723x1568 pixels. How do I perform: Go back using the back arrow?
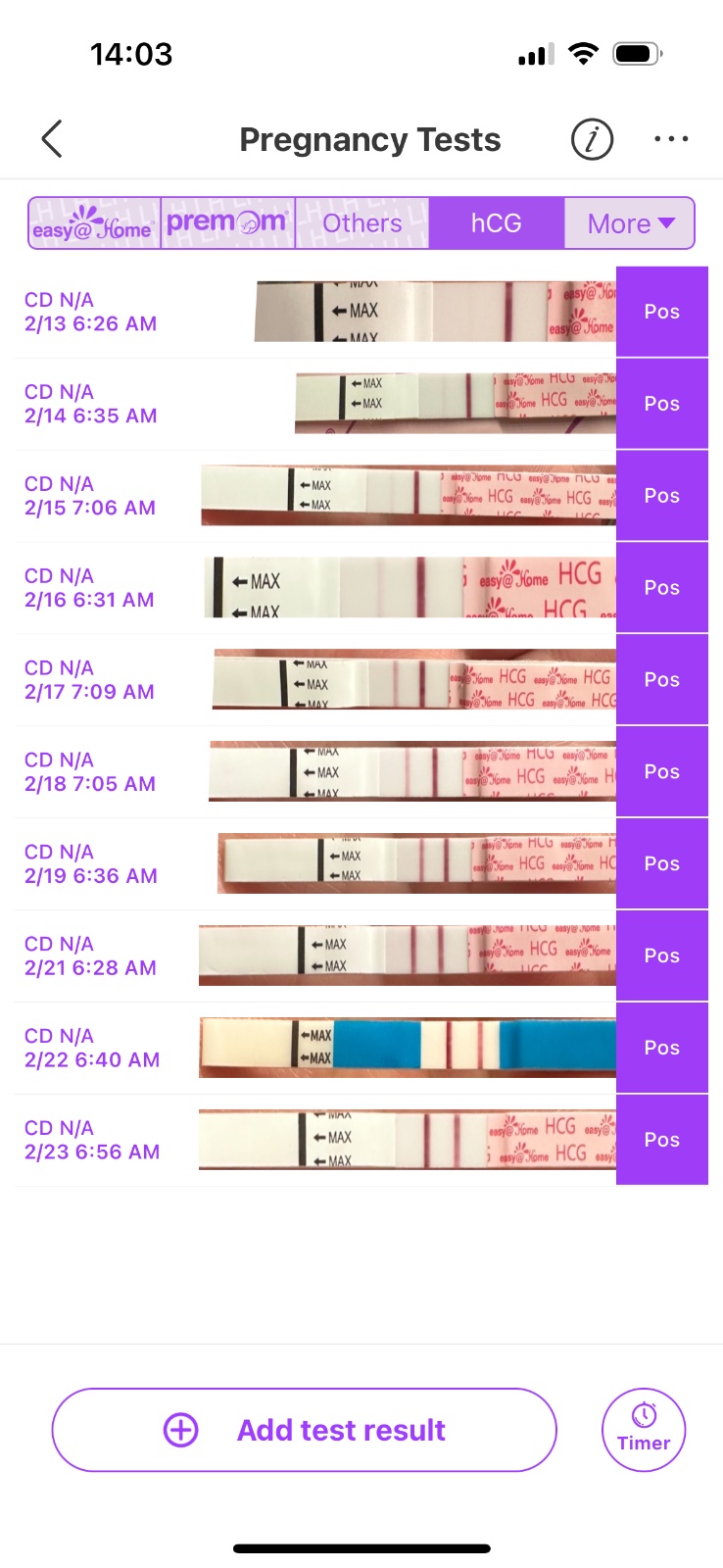[53, 139]
